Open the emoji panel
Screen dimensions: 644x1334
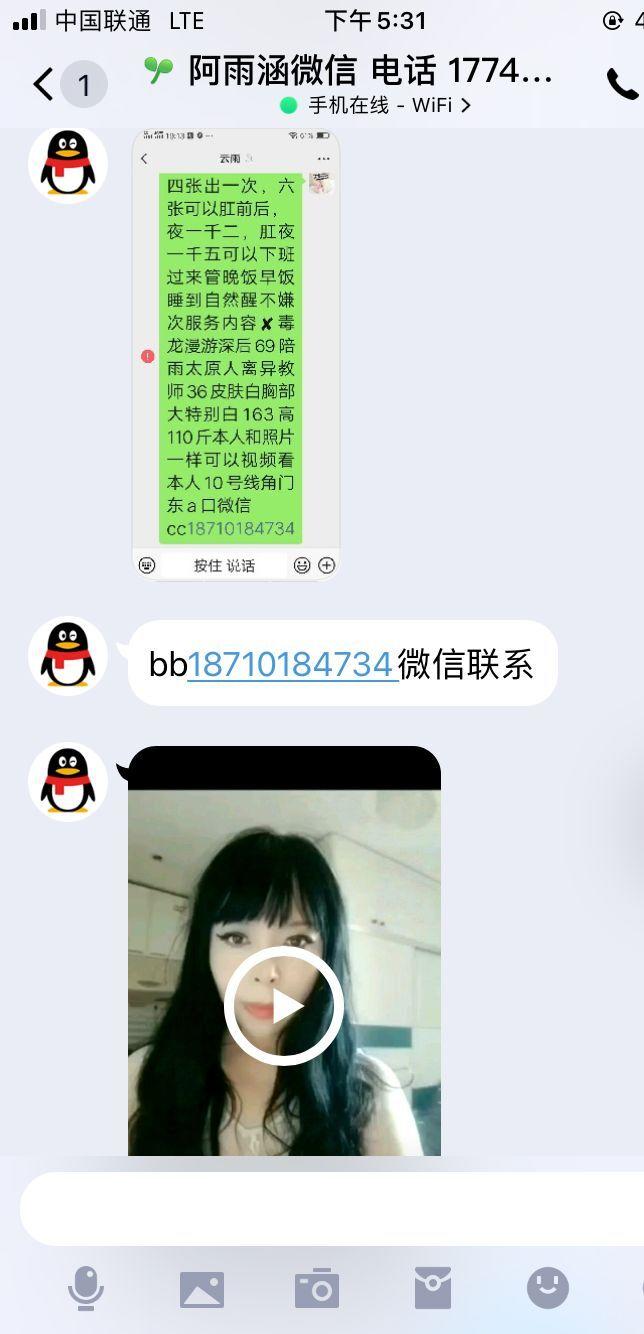[x=548, y=1288]
